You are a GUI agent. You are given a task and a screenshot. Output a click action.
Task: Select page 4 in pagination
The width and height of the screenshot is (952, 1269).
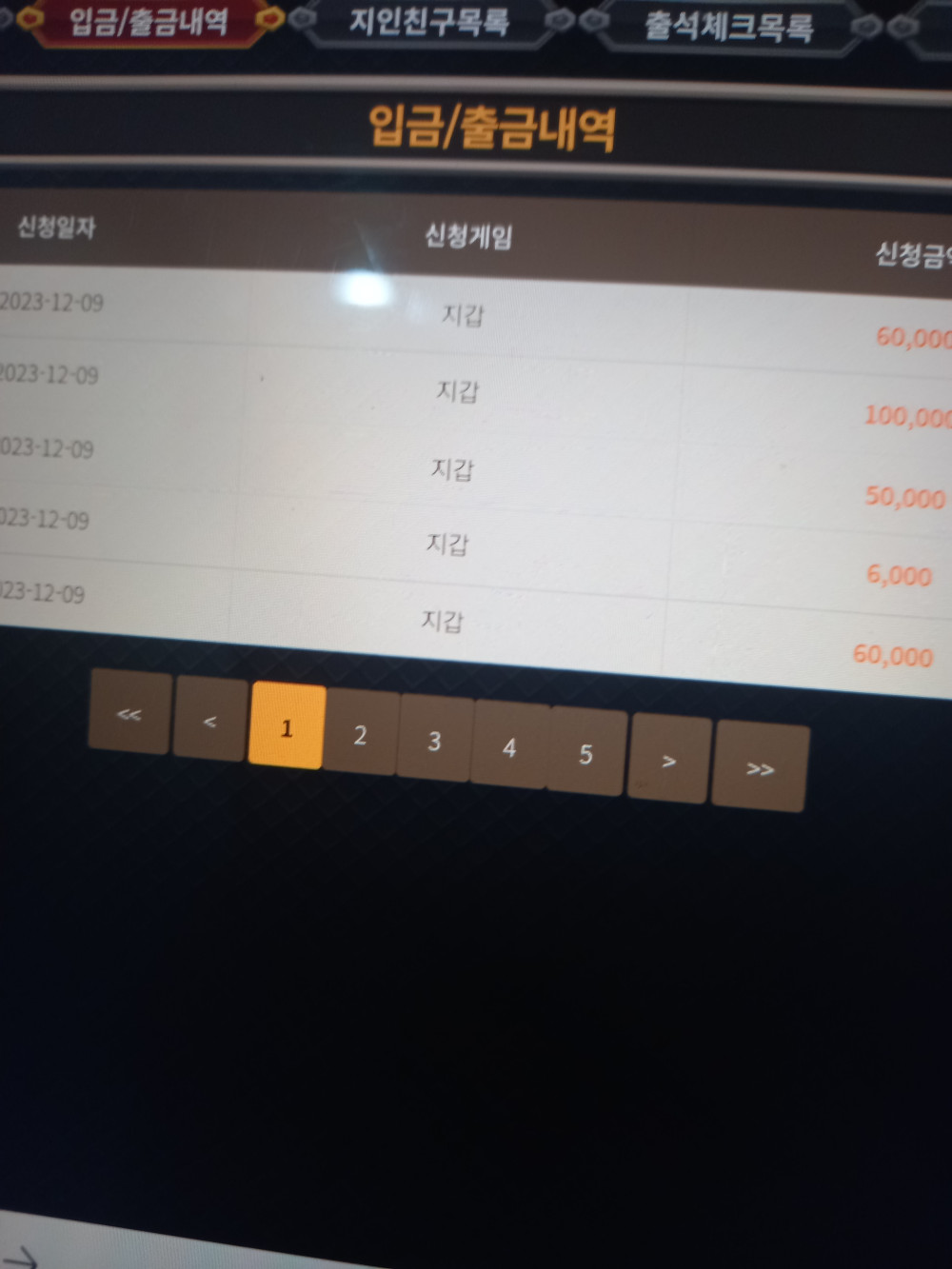[x=509, y=748]
